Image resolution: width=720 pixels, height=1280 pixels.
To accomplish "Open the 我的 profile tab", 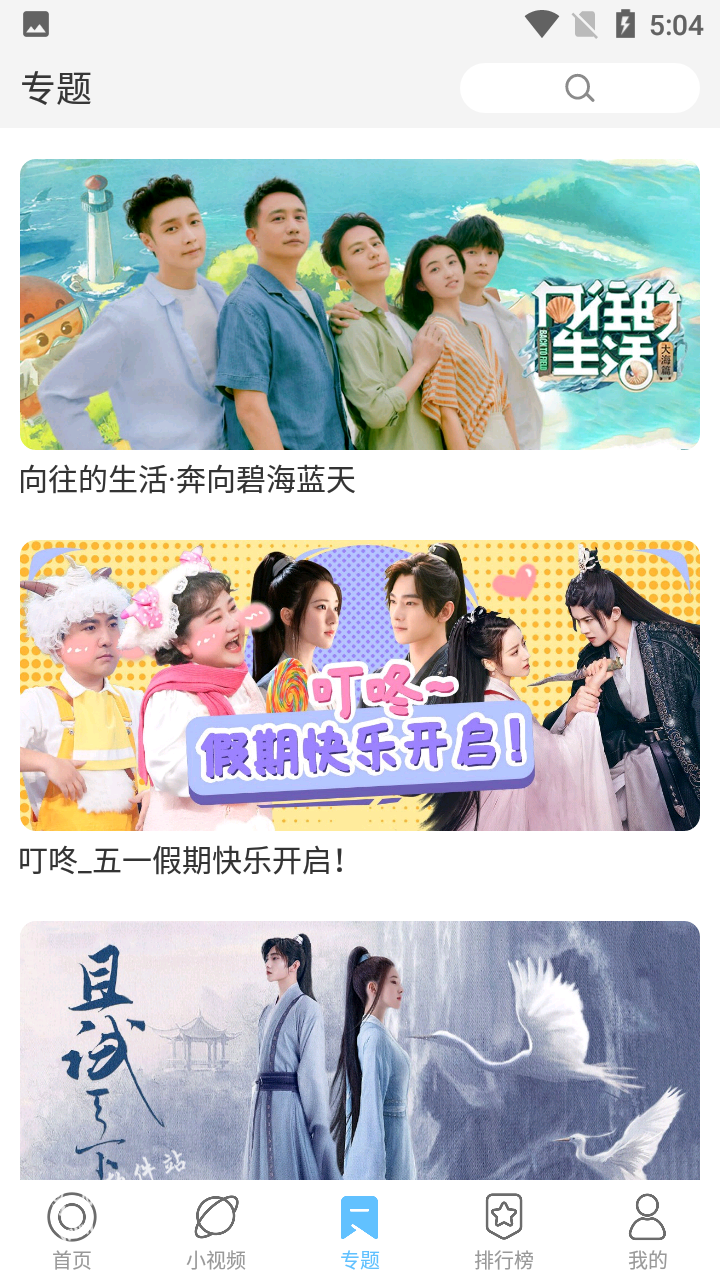I will [648, 1231].
